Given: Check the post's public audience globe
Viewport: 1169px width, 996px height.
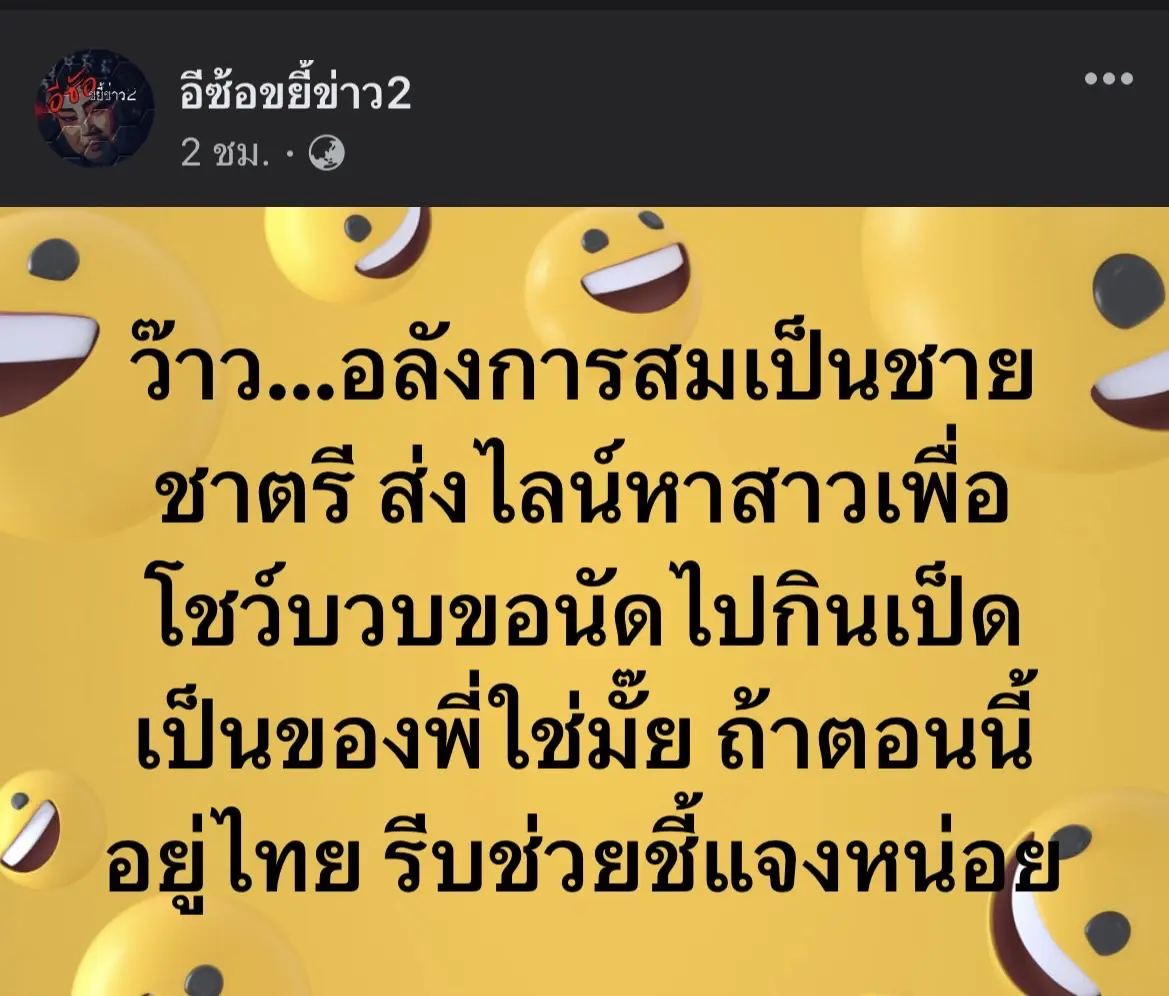Looking at the screenshot, I should 326,153.
